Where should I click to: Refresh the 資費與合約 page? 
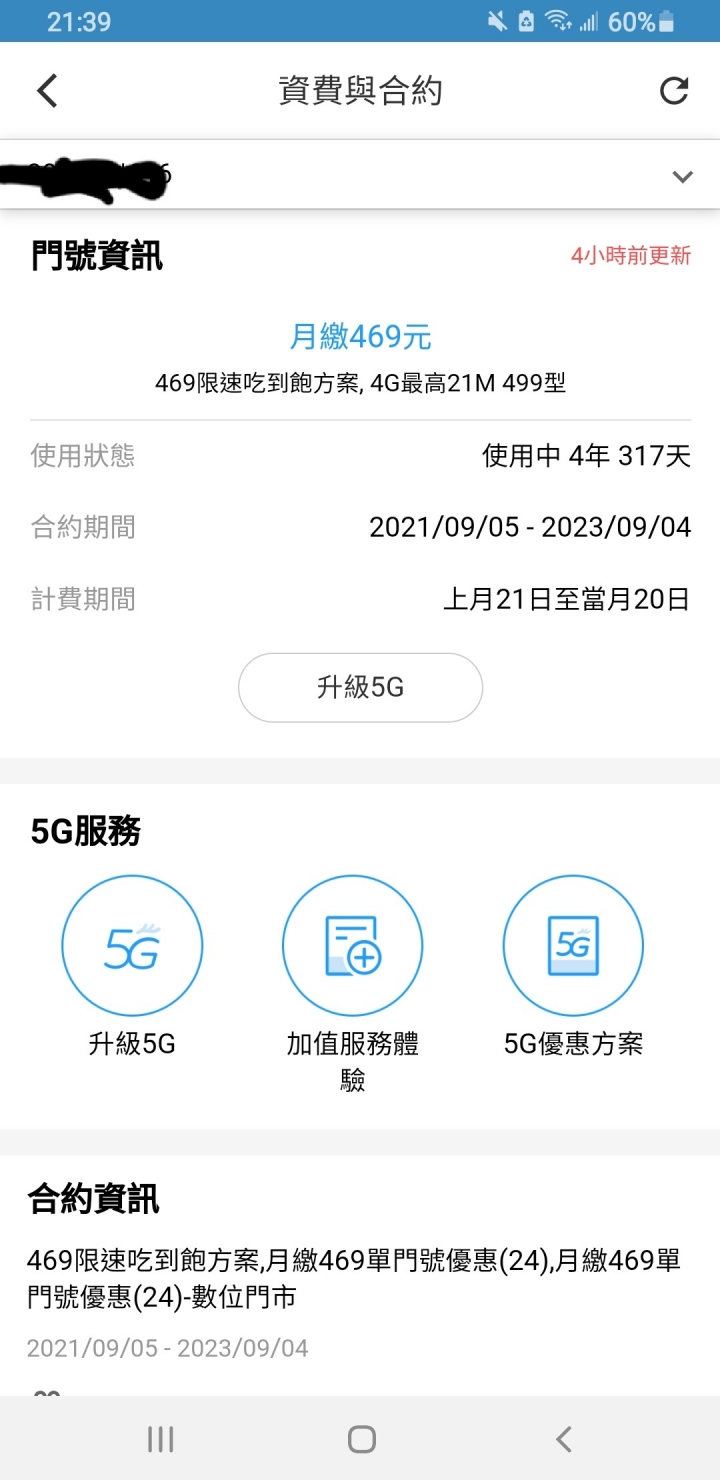(x=674, y=91)
